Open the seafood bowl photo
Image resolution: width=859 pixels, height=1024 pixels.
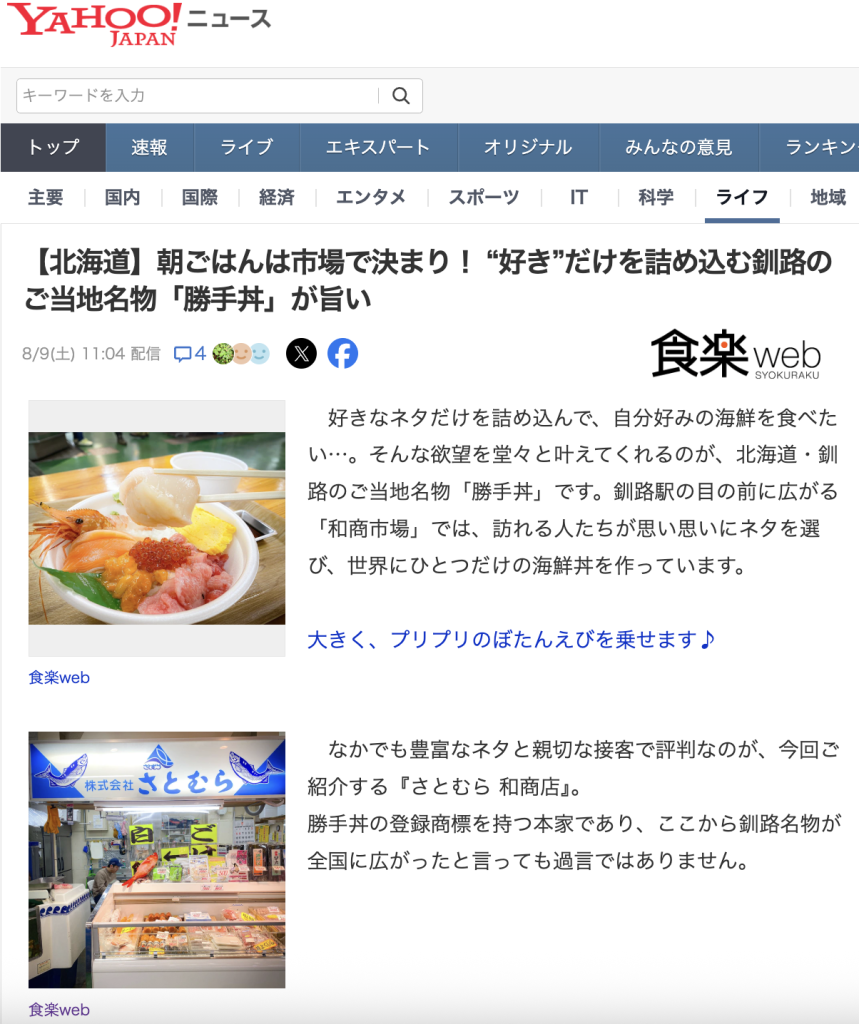pyautogui.click(x=157, y=528)
